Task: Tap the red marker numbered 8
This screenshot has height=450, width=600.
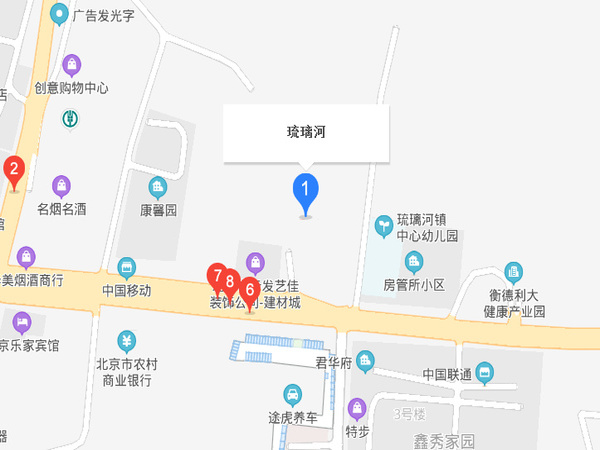Action: 230,282
